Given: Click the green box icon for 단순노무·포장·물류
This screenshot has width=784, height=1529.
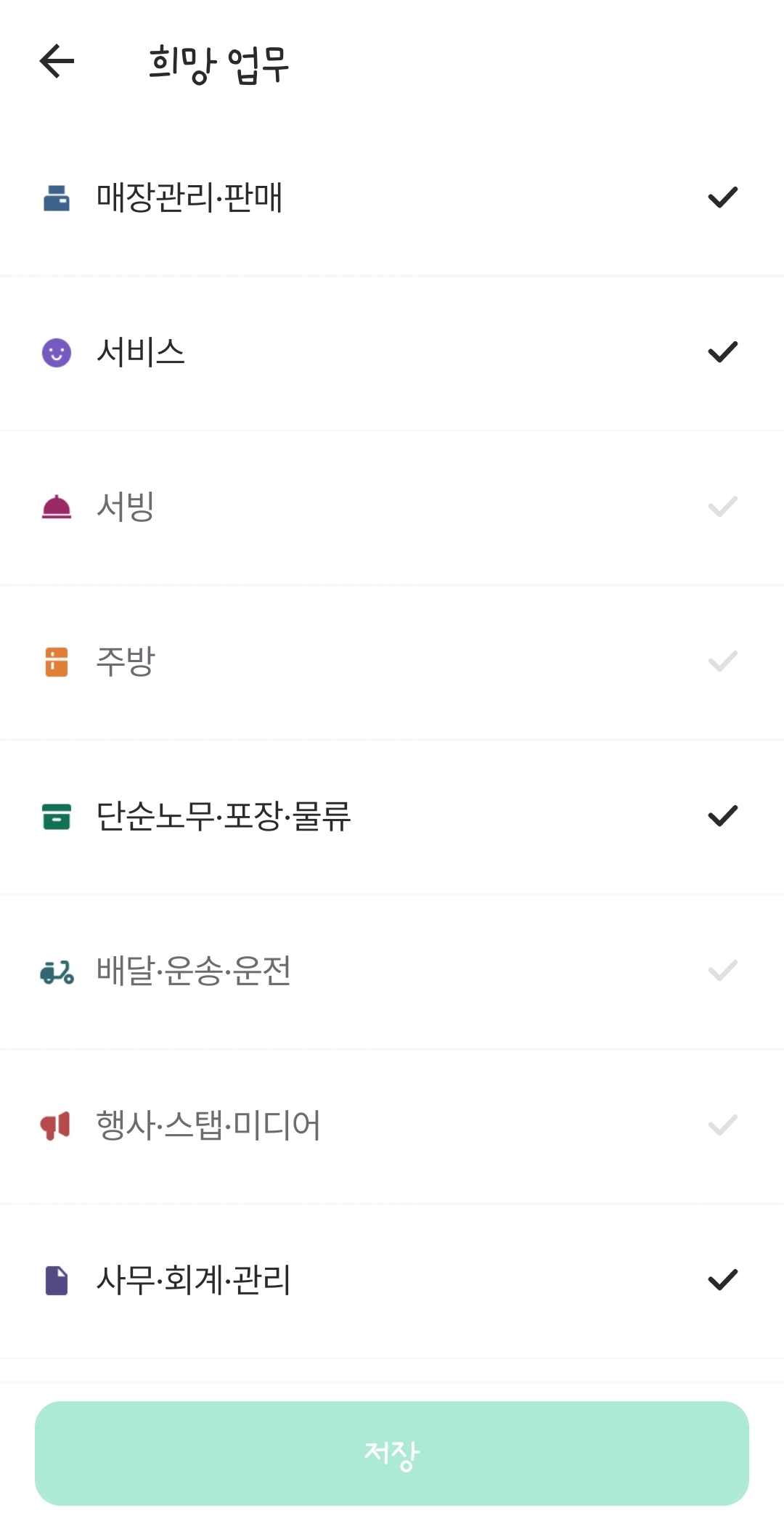Looking at the screenshot, I should (57, 817).
